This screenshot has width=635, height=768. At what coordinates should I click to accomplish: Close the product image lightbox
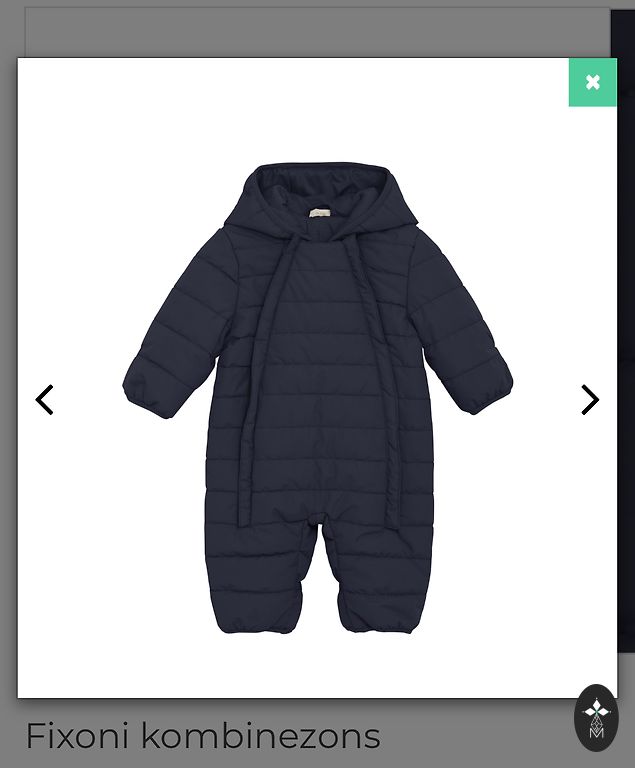pyautogui.click(x=592, y=82)
